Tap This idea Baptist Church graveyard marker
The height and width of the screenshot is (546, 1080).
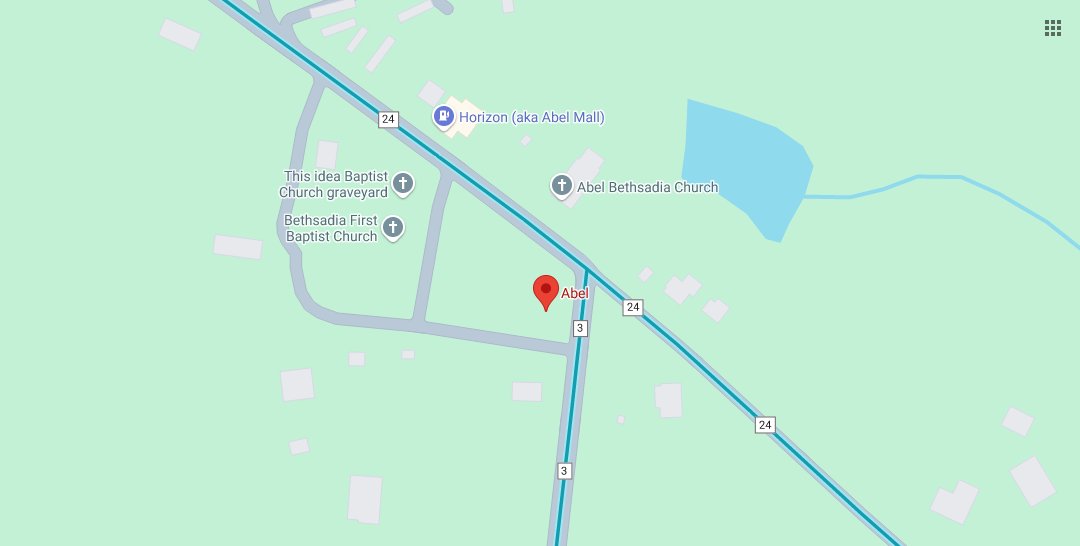(402, 183)
